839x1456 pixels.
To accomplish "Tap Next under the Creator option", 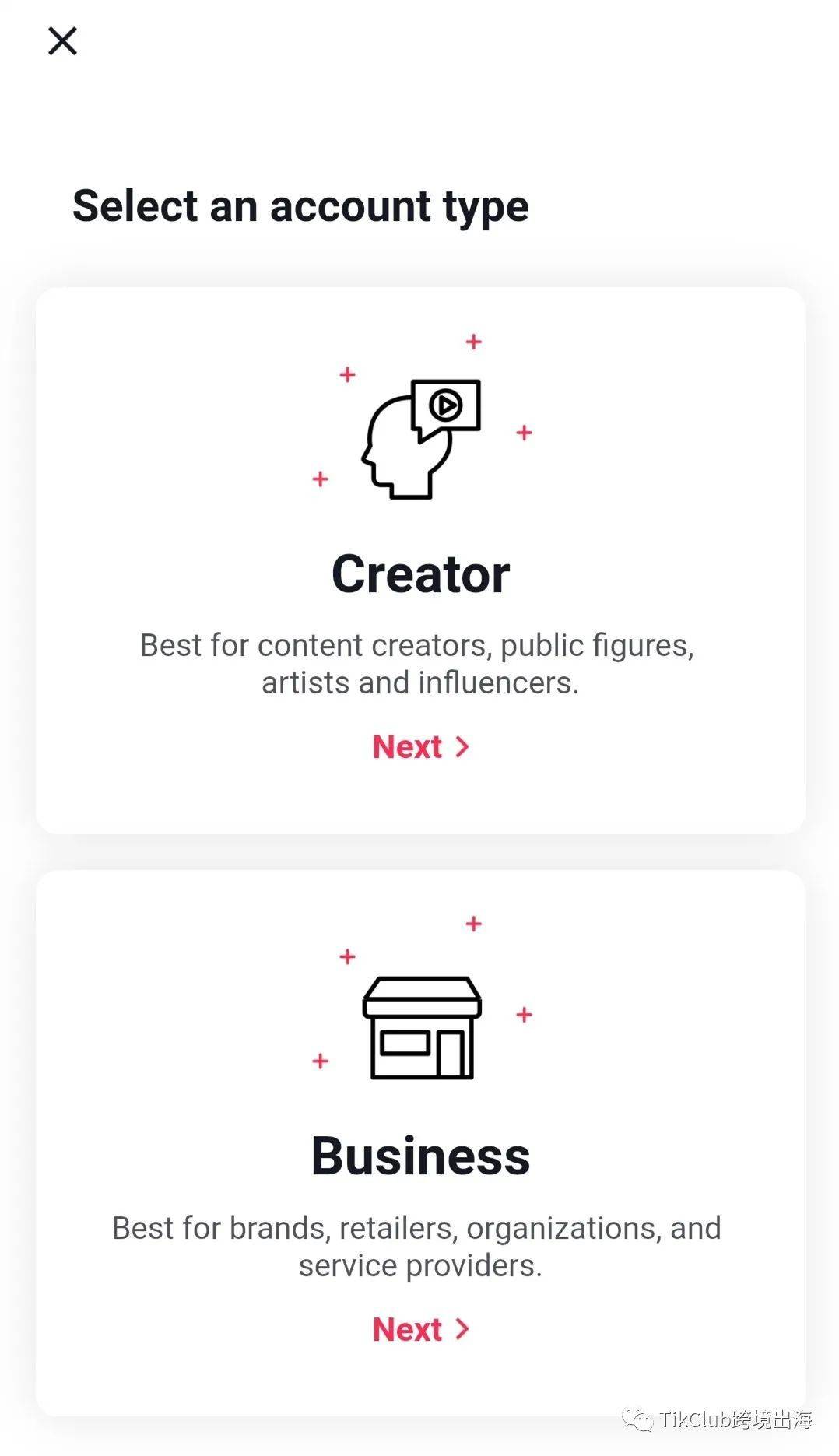I will click(420, 747).
